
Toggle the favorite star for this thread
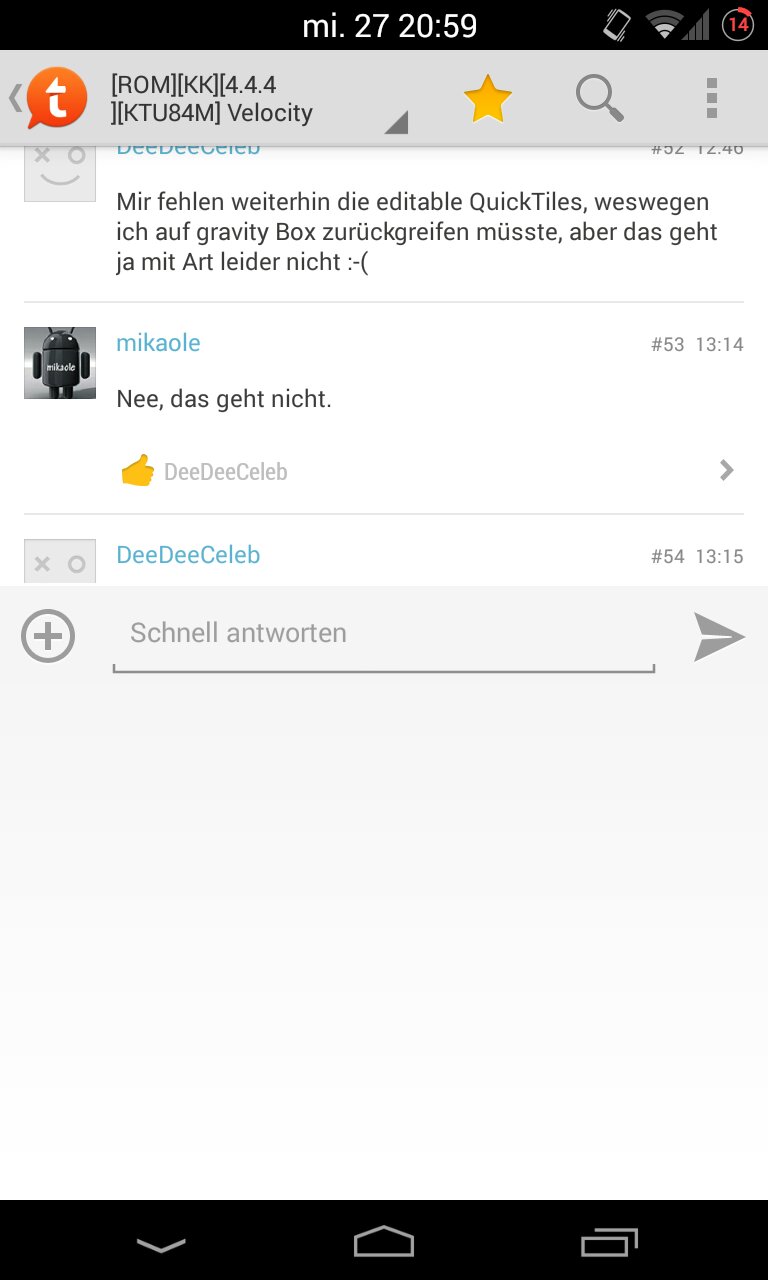[x=488, y=99]
